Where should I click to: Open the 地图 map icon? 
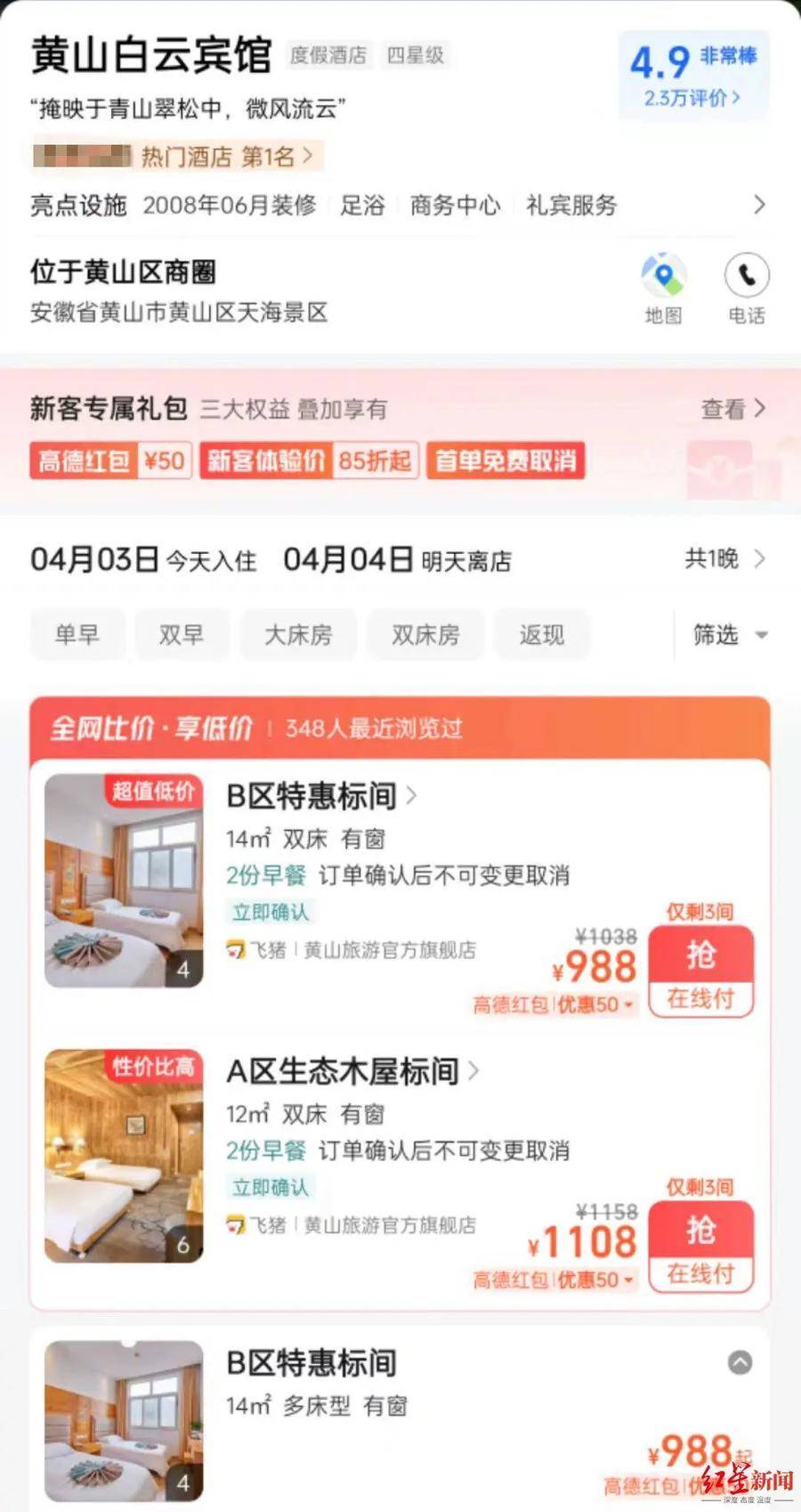click(x=663, y=289)
